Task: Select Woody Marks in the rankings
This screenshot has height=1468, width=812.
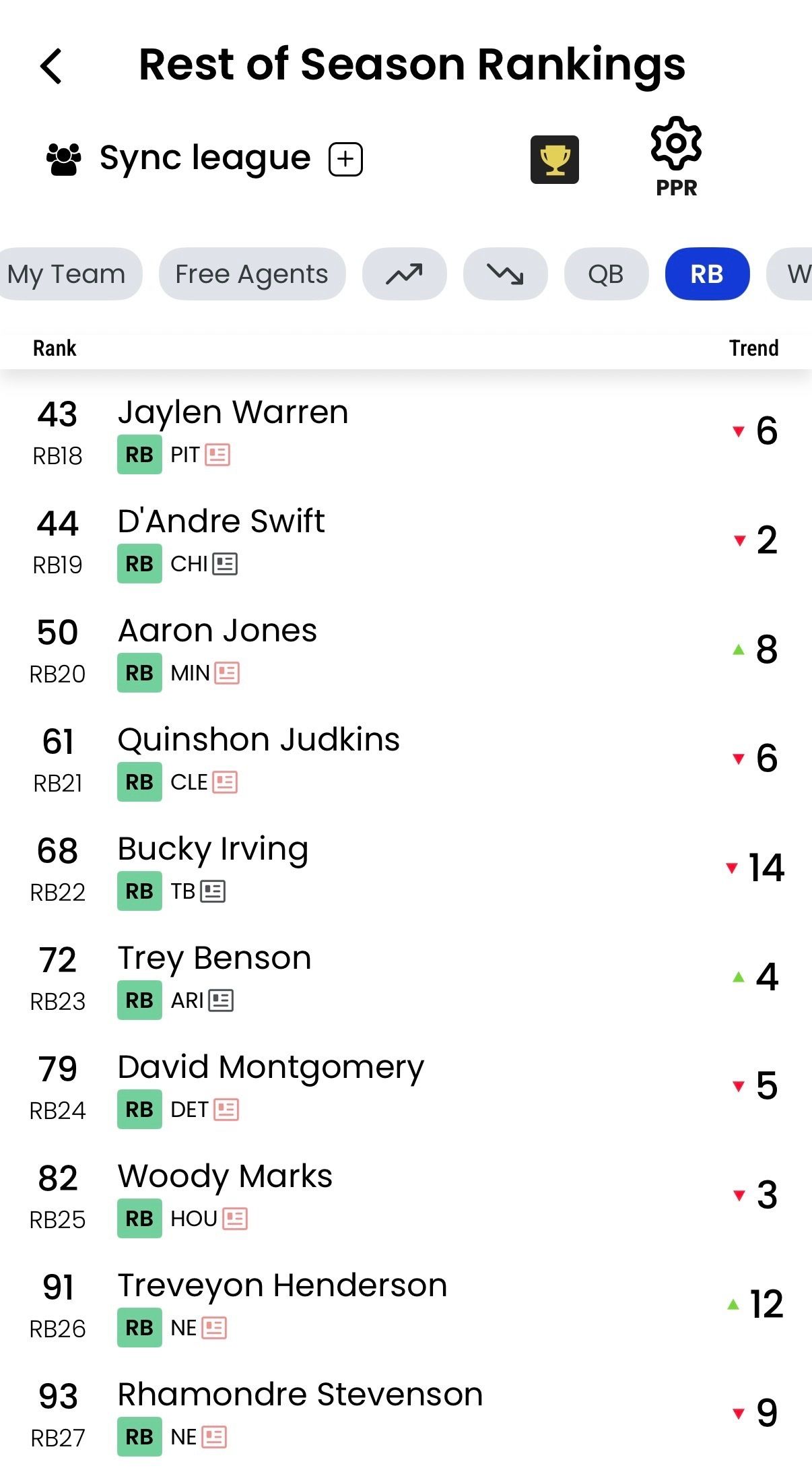Action: click(225, 1176)
